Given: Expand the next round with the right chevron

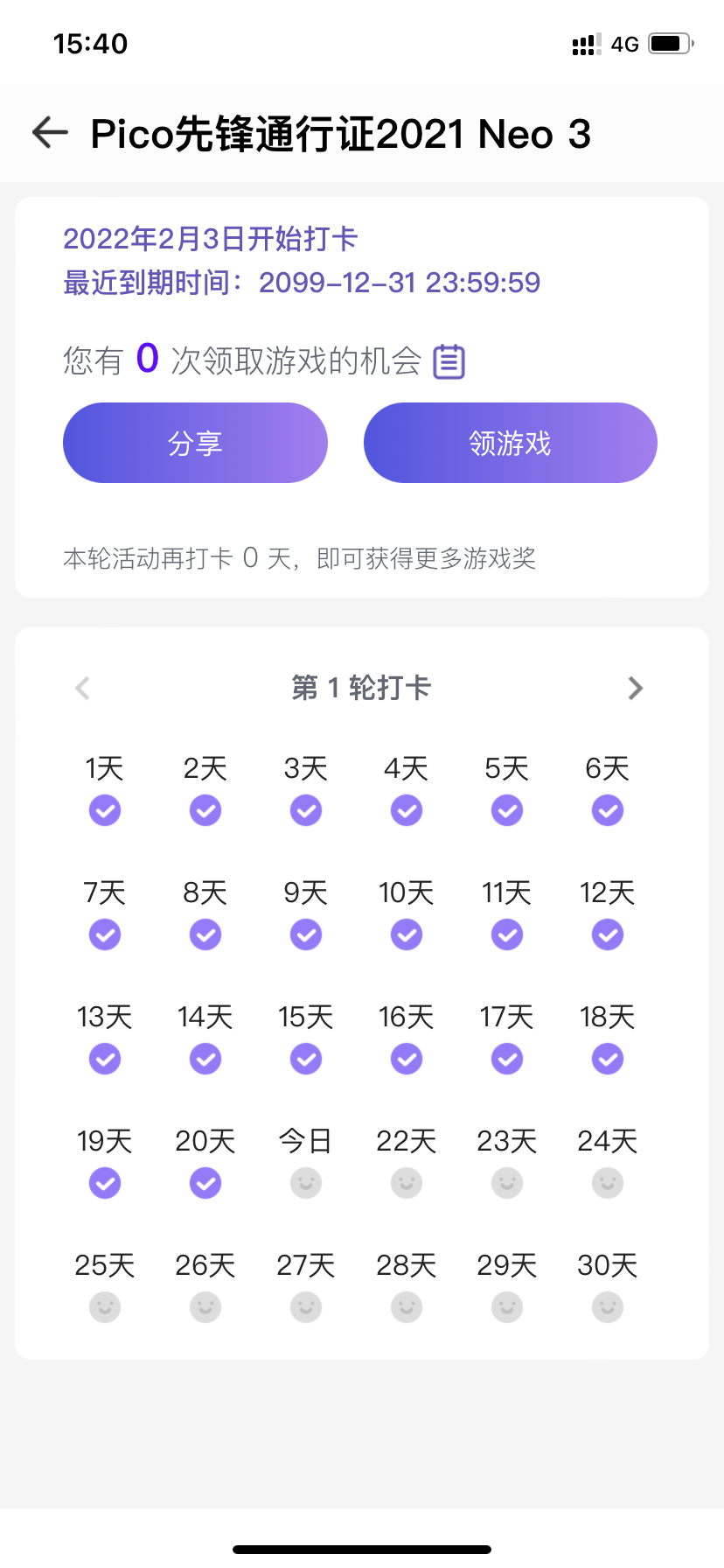Looking at the screenshot, I should tap(636, 689).
